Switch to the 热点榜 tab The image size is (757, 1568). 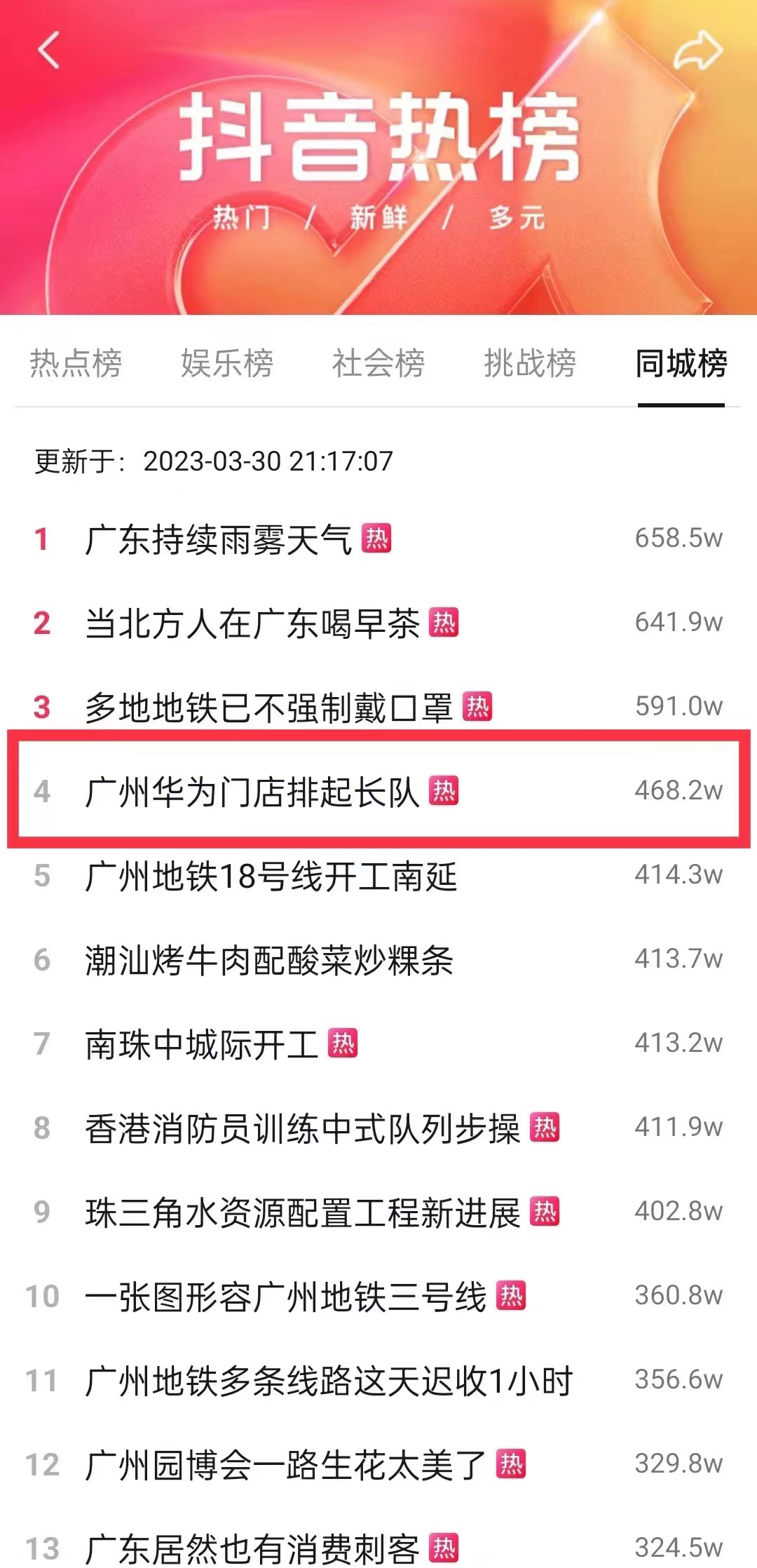(76, 363)
